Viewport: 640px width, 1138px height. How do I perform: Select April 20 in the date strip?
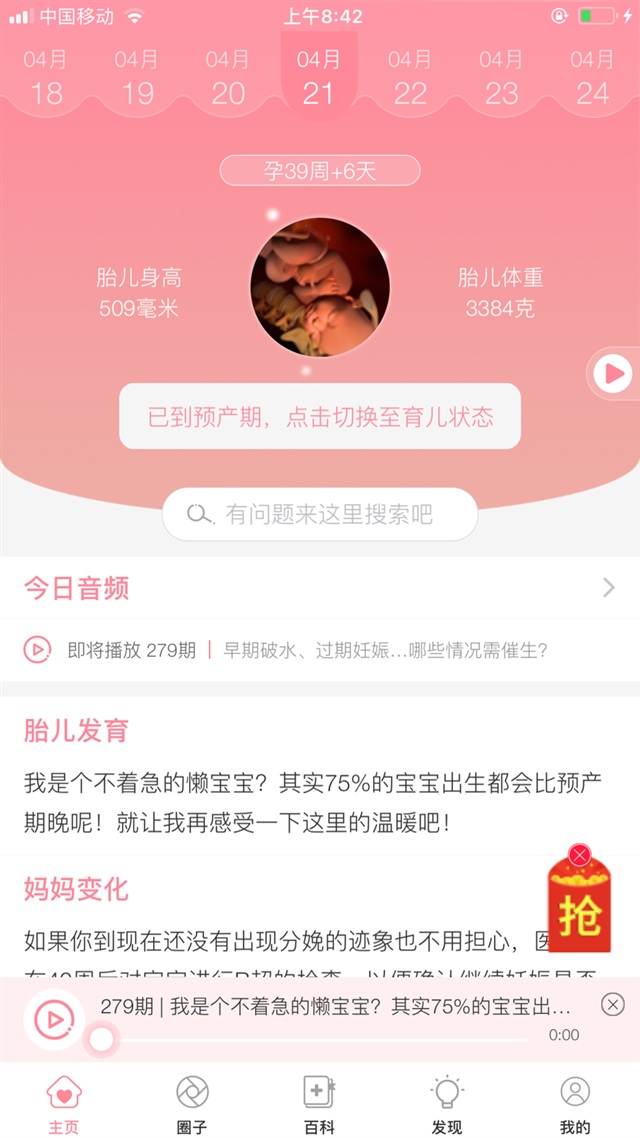[228, 78]
